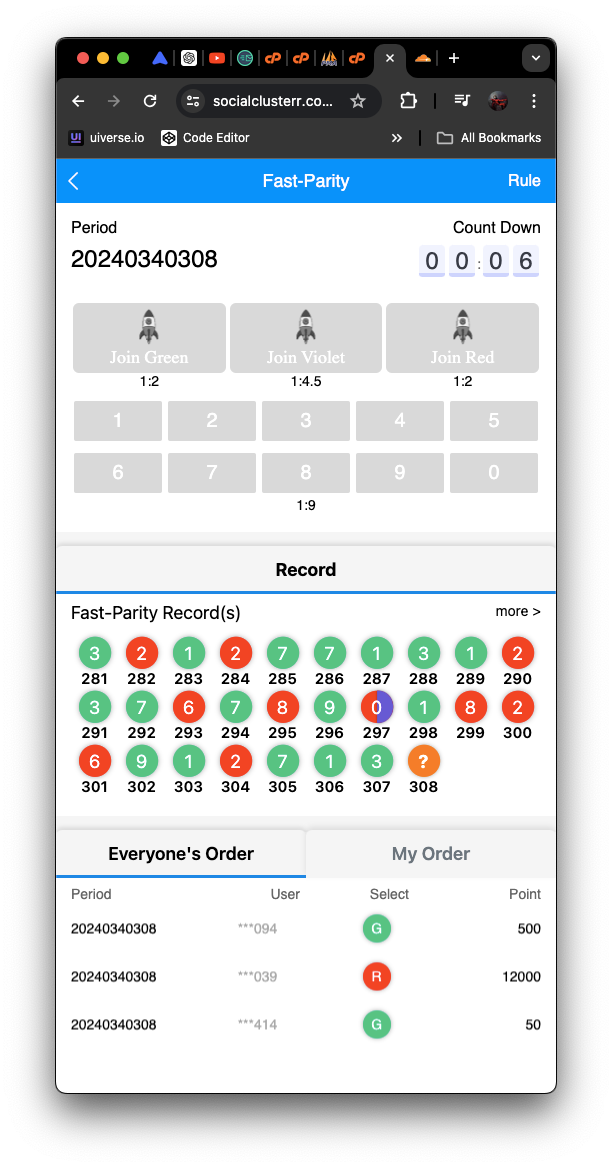Pick number 8 tile
Viewport: 612px width, 1167px height.
click(x=306, y=473)
